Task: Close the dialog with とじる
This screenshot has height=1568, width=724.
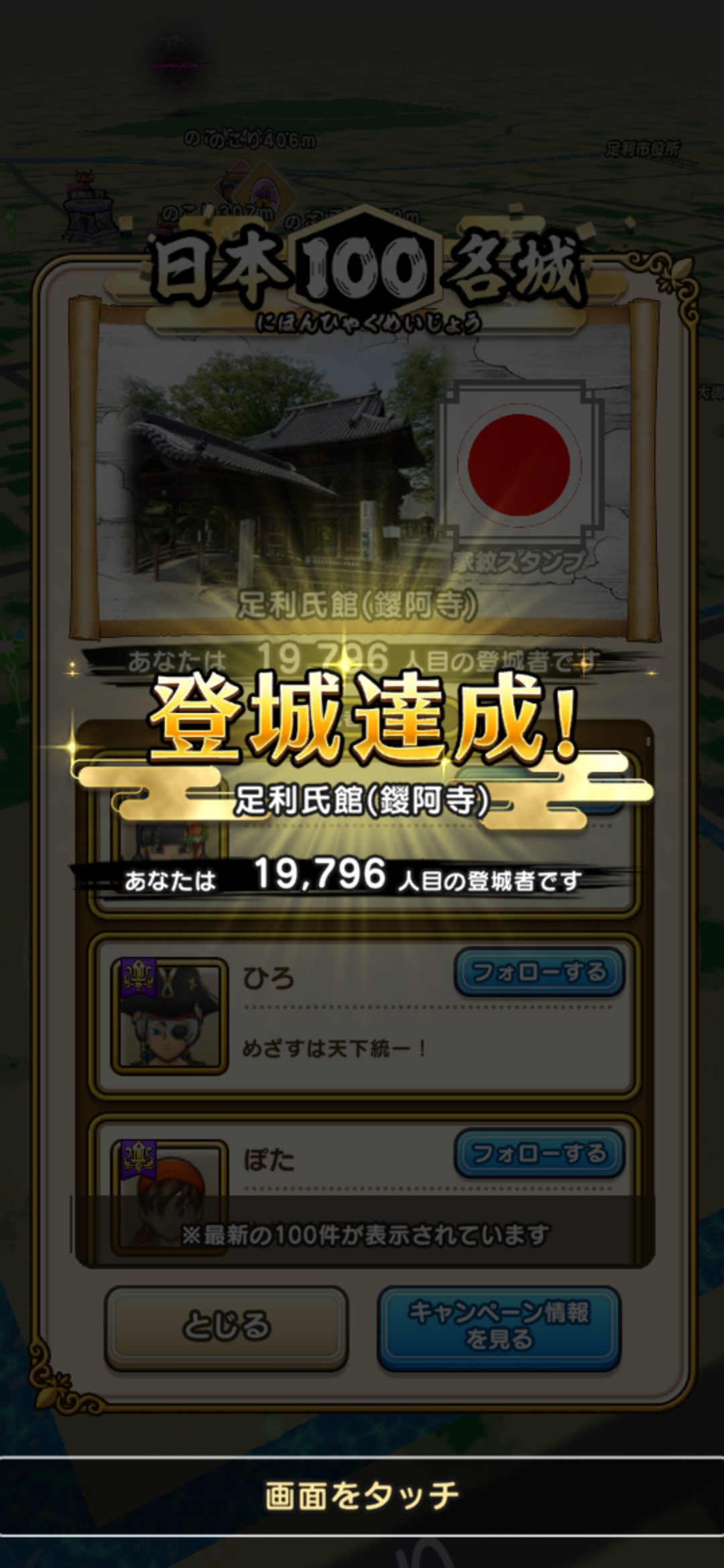Action: tap(226, 1328)
